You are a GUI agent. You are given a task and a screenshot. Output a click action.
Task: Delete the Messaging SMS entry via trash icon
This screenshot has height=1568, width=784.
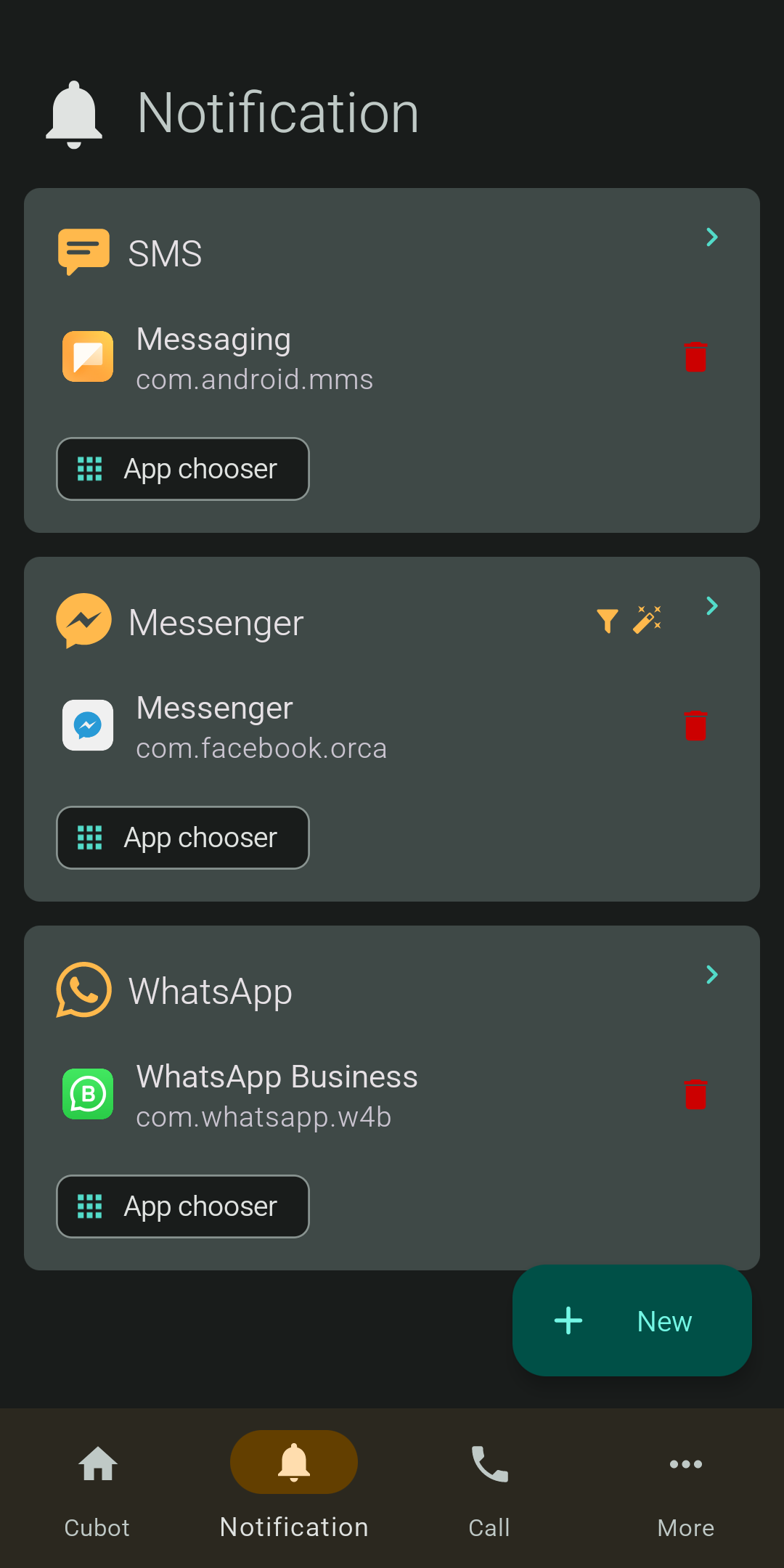pos(695,356)
